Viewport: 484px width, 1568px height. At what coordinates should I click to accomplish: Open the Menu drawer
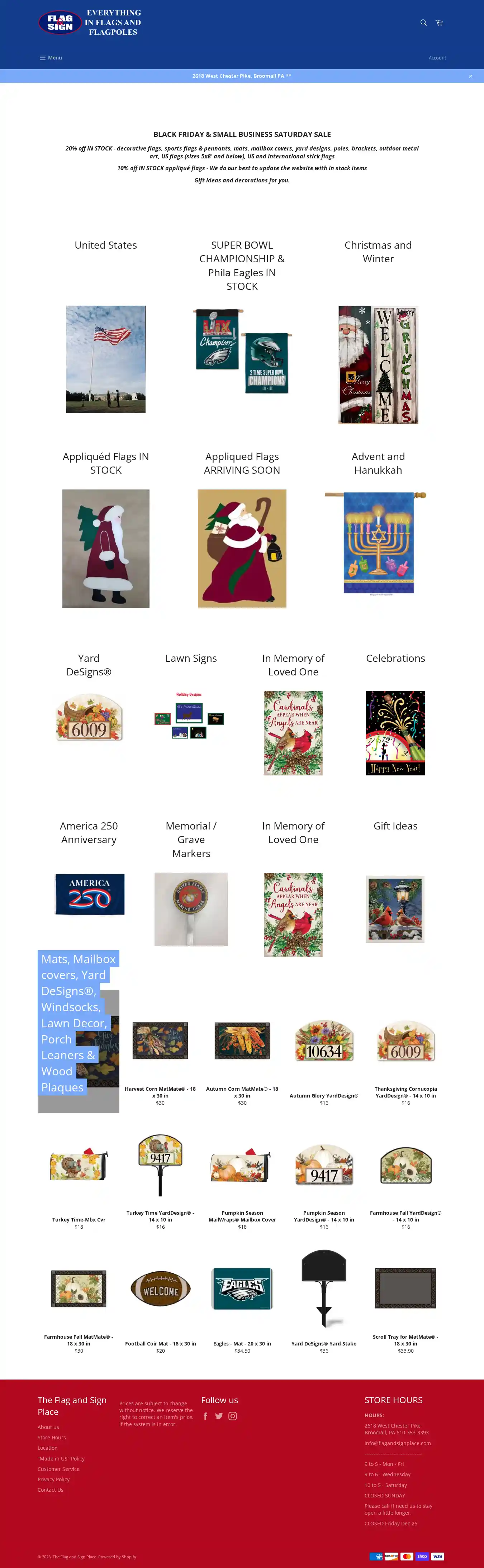point(51,58)
